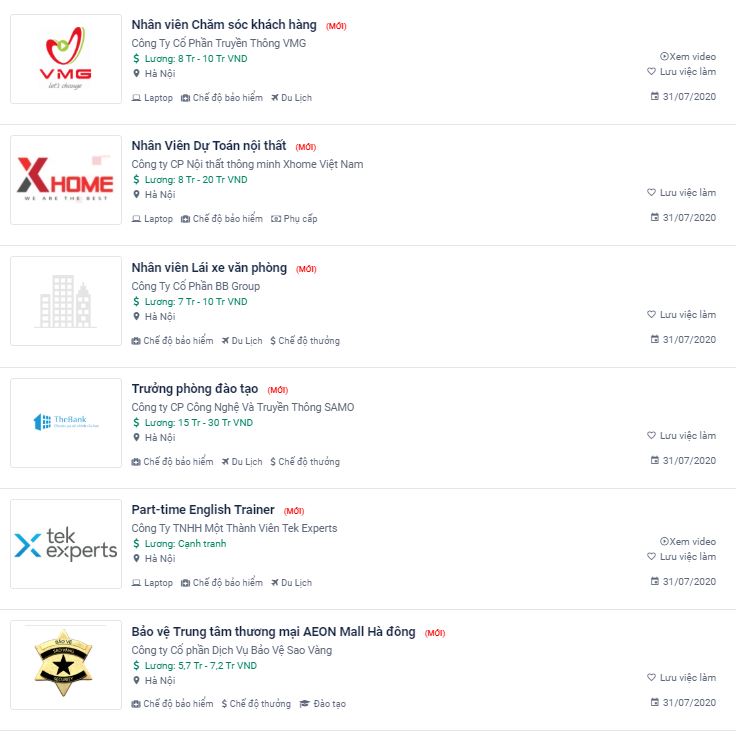The image size is (740, 734).
Task: Open job Bảo vệ AEON Mall Hà đông
Action: tap(273, 632)
